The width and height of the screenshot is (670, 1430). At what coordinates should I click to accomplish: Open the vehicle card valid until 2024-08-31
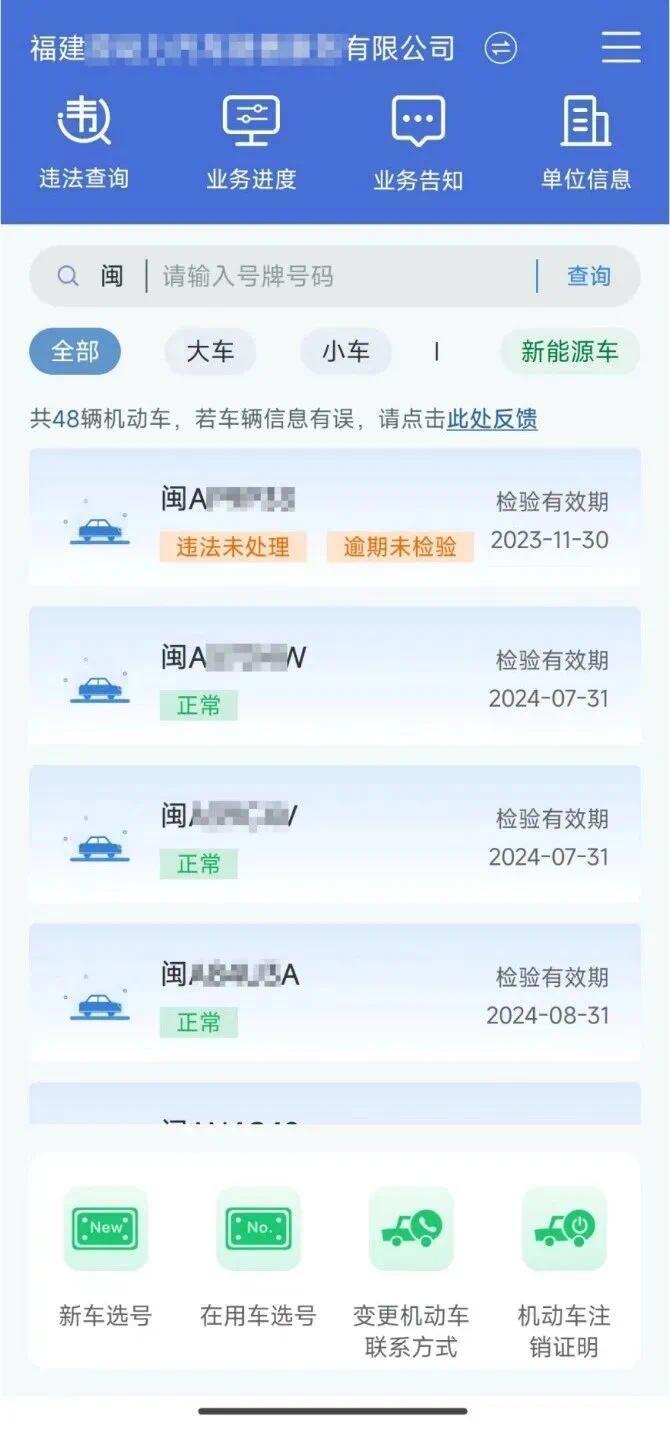[x=335, y=993]
